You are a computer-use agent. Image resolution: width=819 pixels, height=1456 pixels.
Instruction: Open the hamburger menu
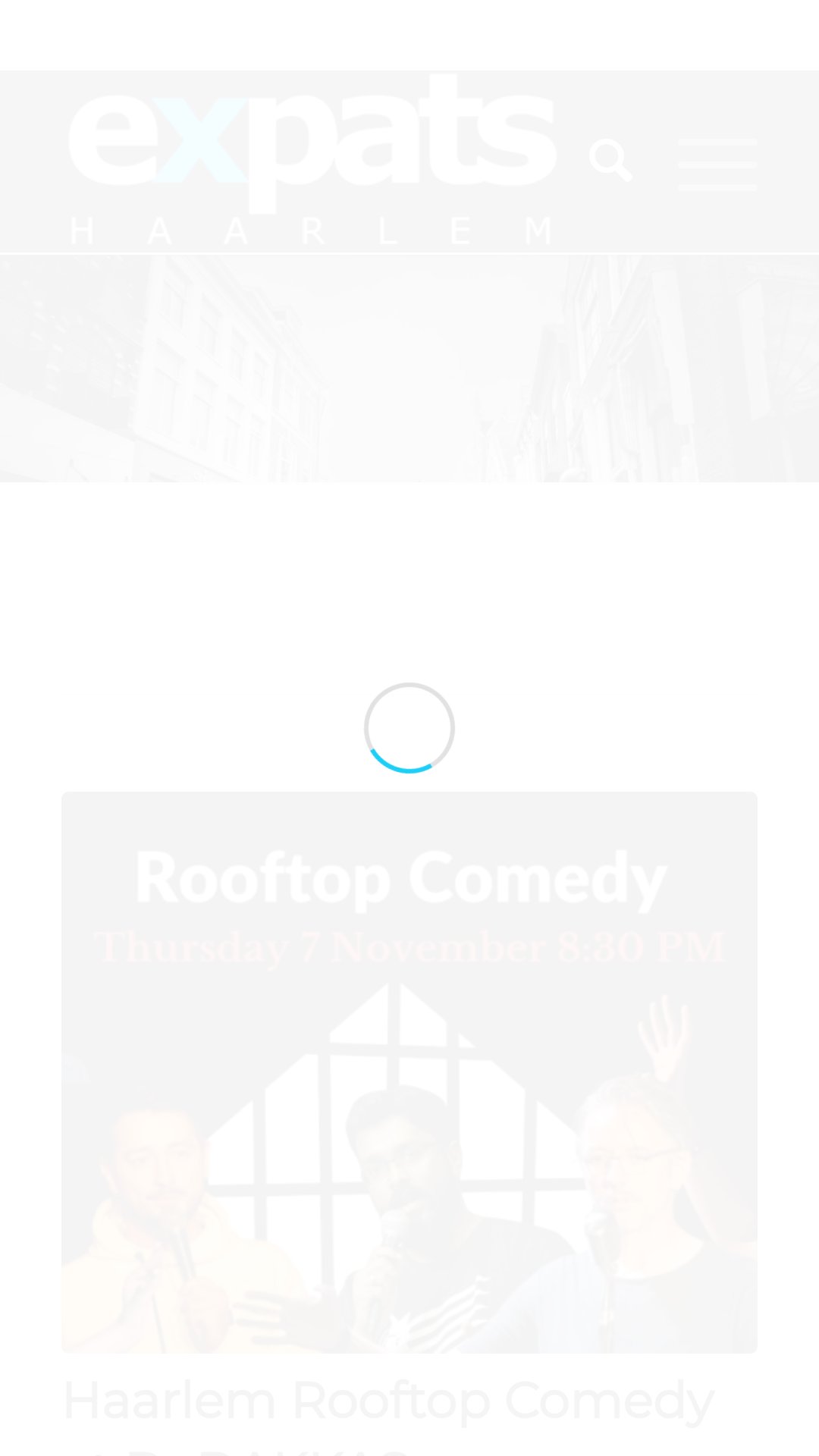coord(717,164)
